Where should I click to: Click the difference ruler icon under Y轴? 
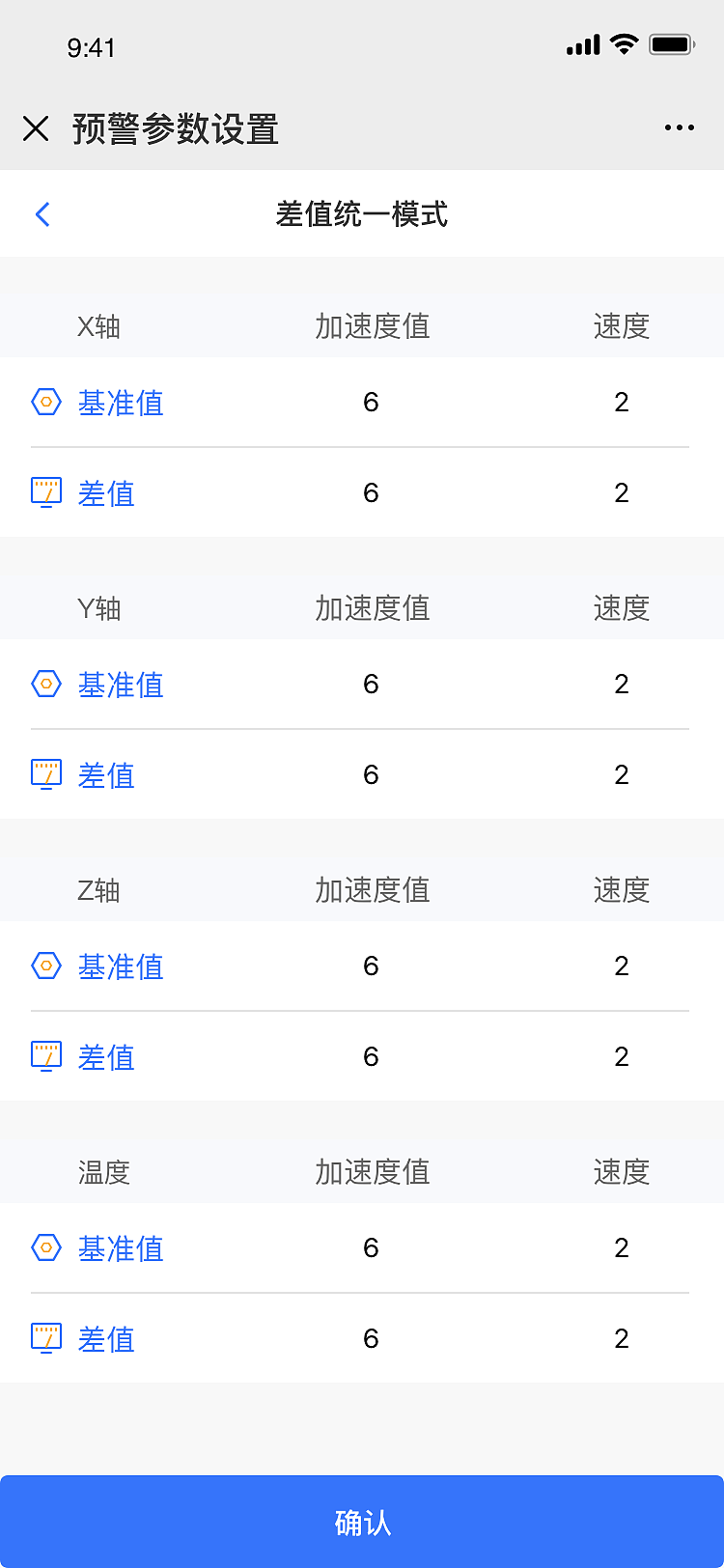point(46,774)
